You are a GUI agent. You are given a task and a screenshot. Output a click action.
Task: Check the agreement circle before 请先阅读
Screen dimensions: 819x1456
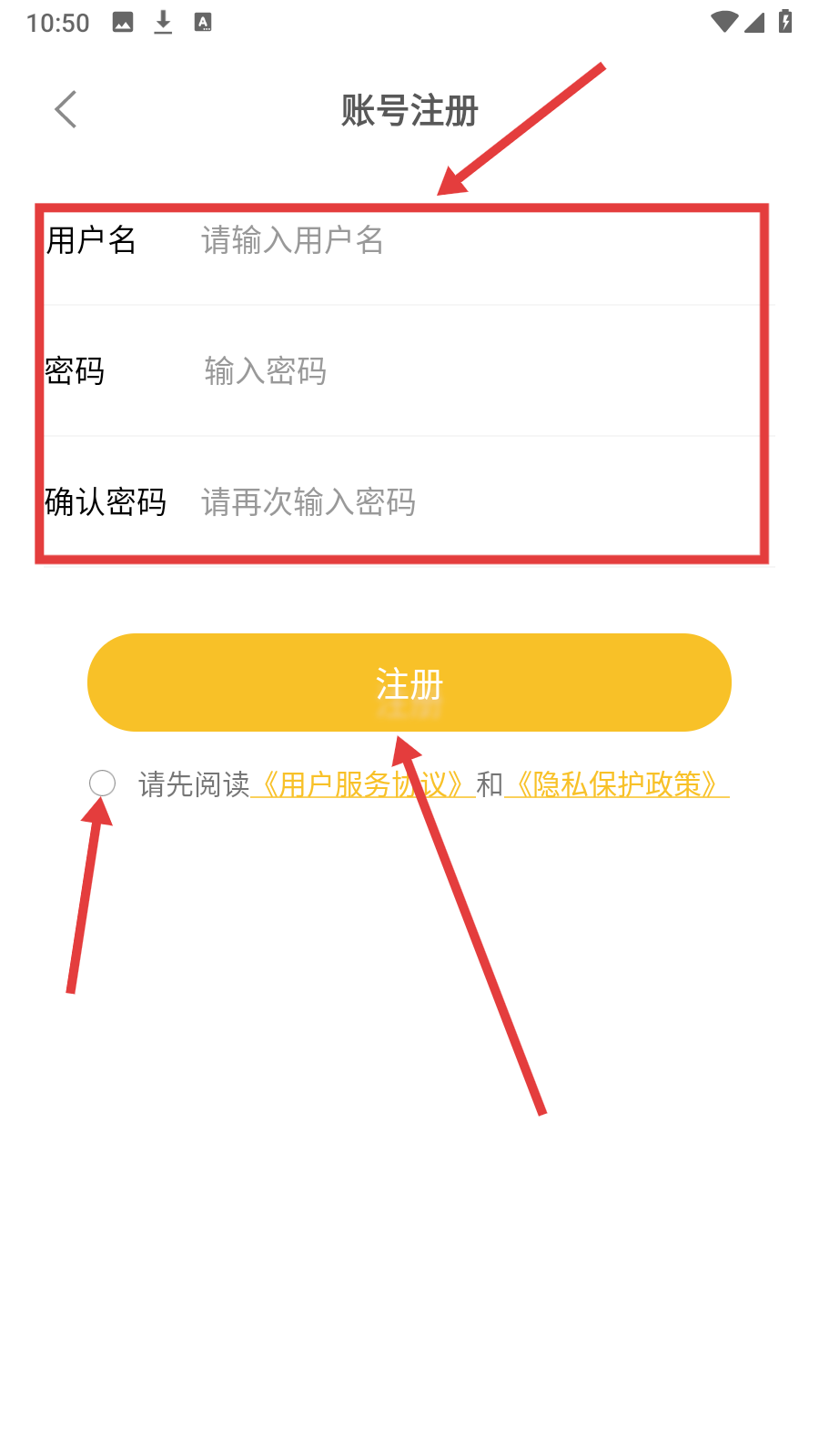[x=103, y=784]
